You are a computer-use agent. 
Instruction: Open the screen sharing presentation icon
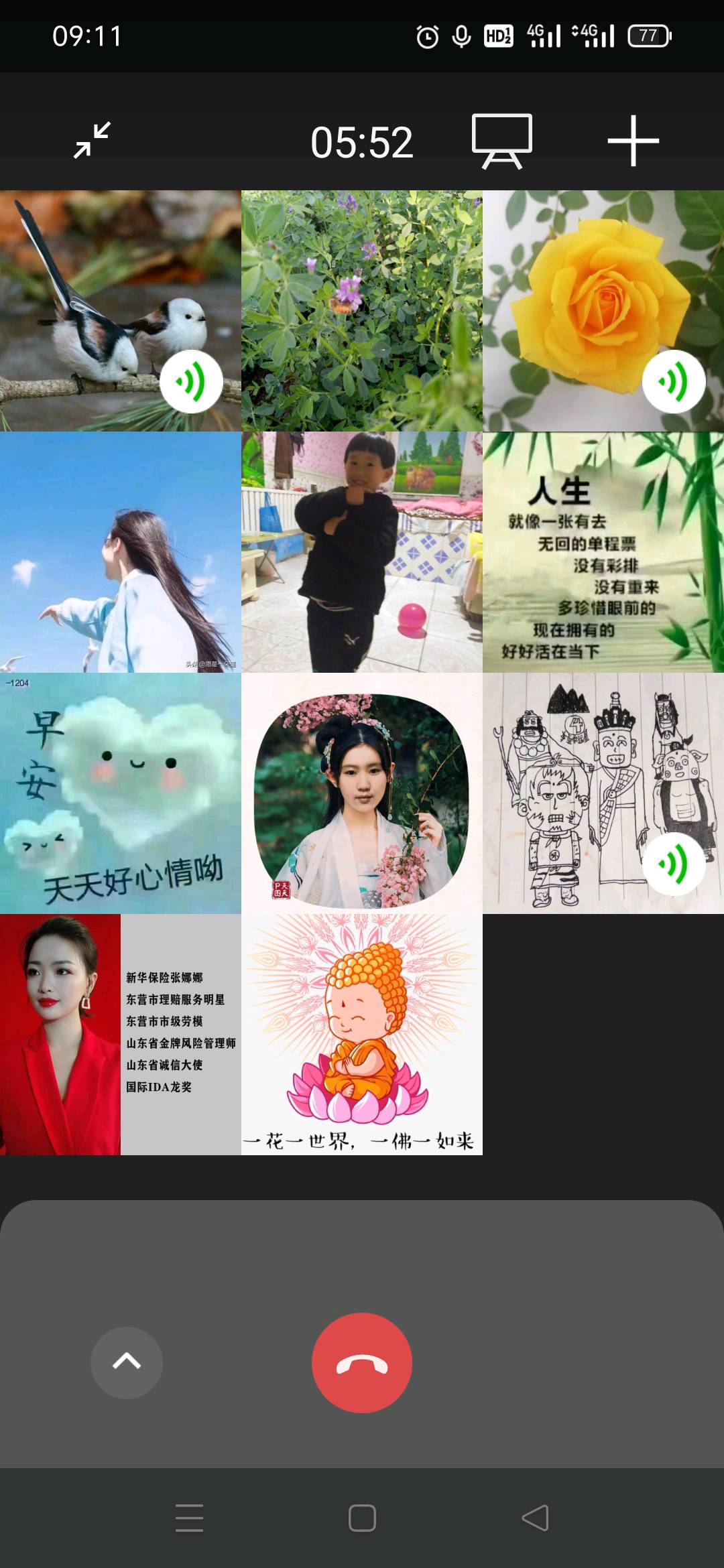pyautogui.click(x=502, y=141)
